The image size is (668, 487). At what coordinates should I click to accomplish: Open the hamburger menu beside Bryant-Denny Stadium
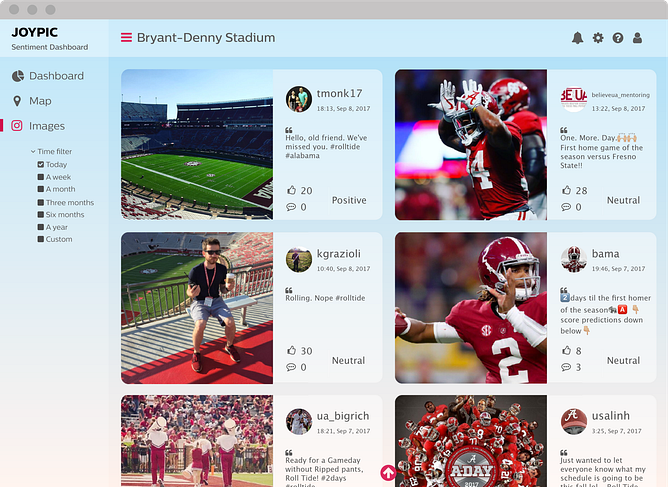[x=126, y=38]
